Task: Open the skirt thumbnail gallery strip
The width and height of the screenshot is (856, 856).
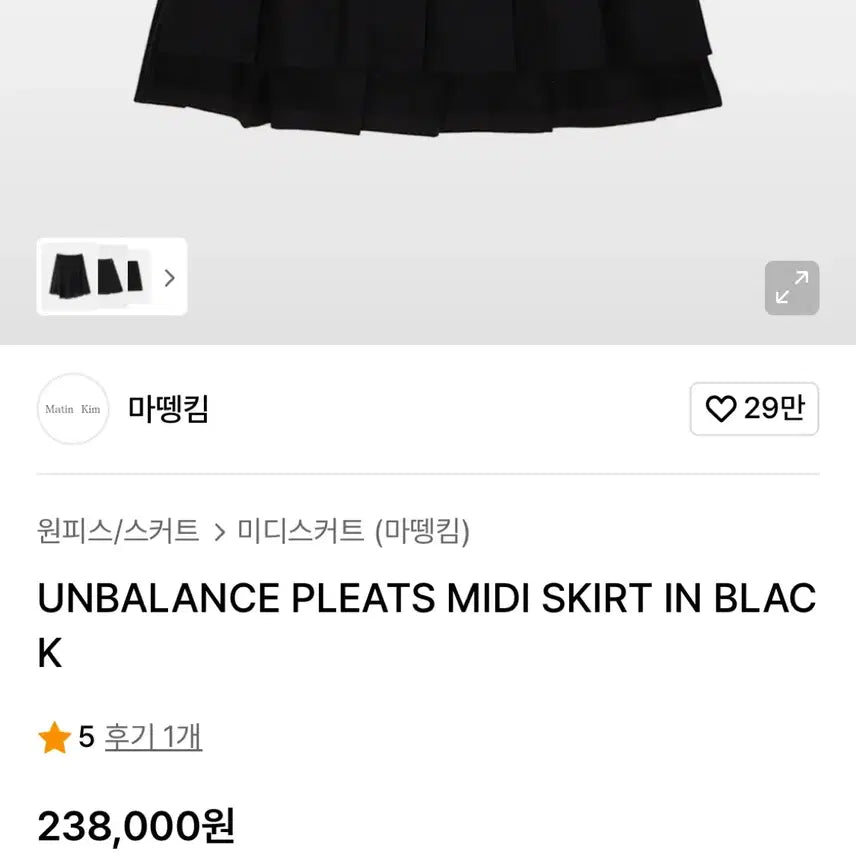Action: click(x=111, y=277)
